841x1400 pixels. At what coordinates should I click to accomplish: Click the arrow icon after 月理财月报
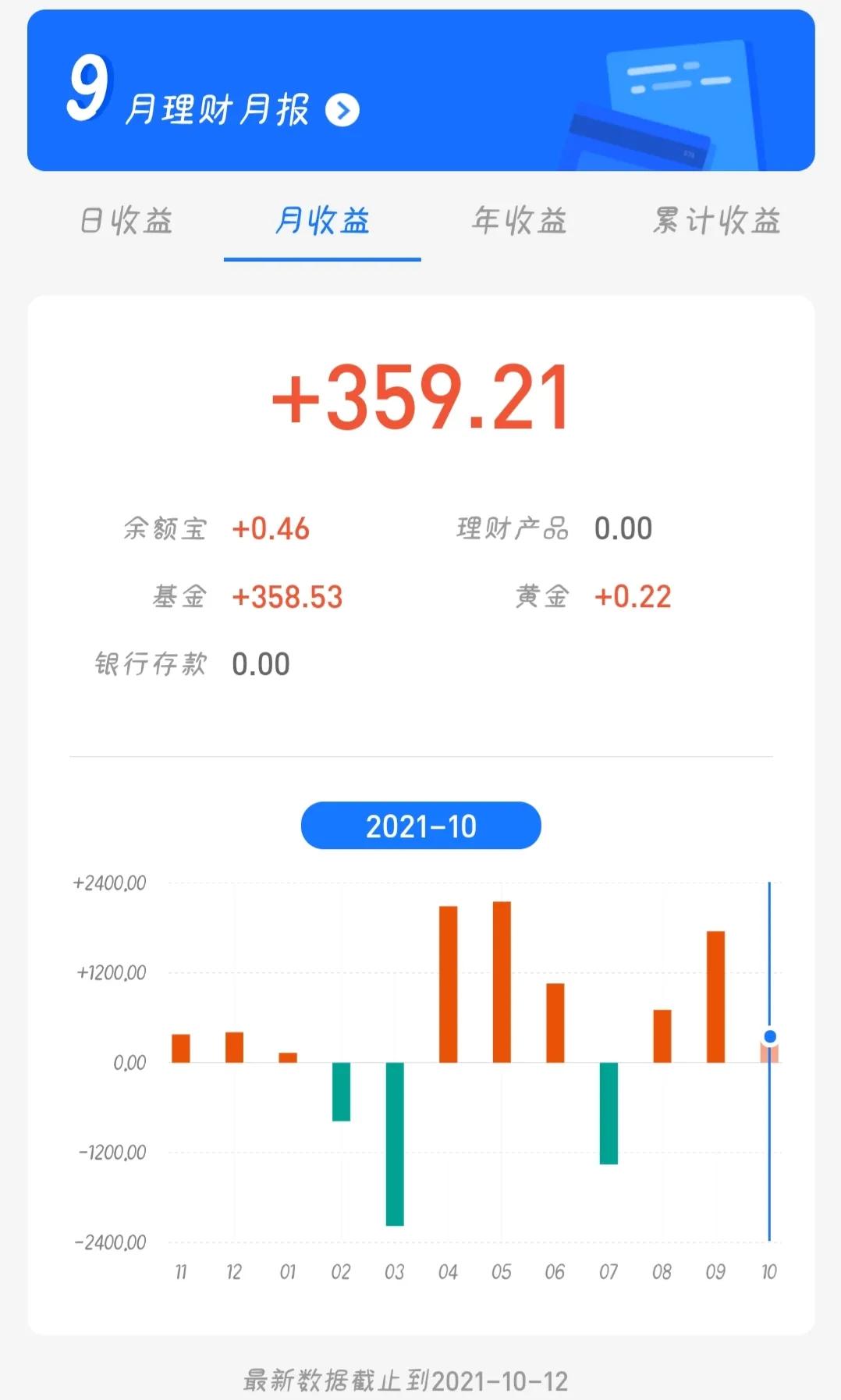click(343, 110)
